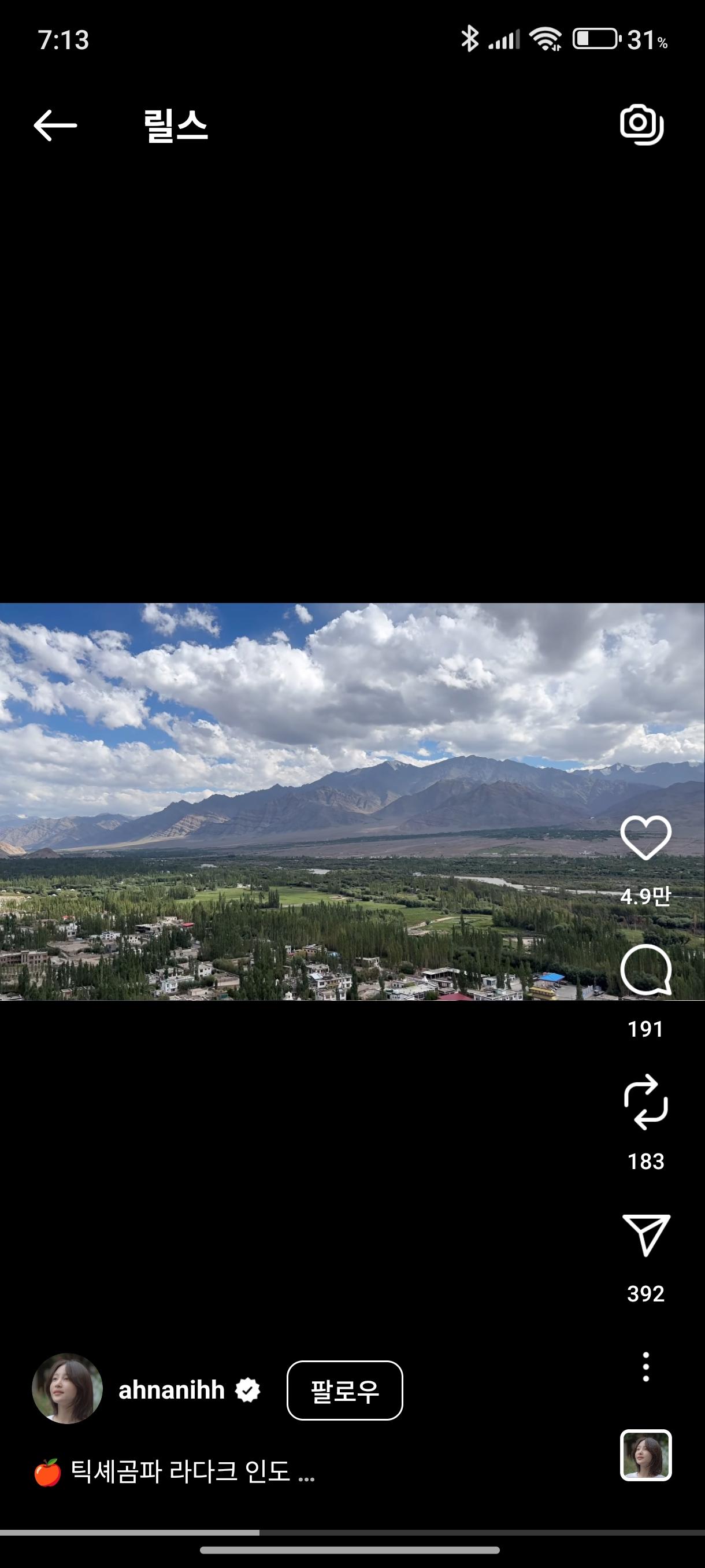Open the camera to create a reel
This screenshot has width=705, height=1568.
point(642,125)
